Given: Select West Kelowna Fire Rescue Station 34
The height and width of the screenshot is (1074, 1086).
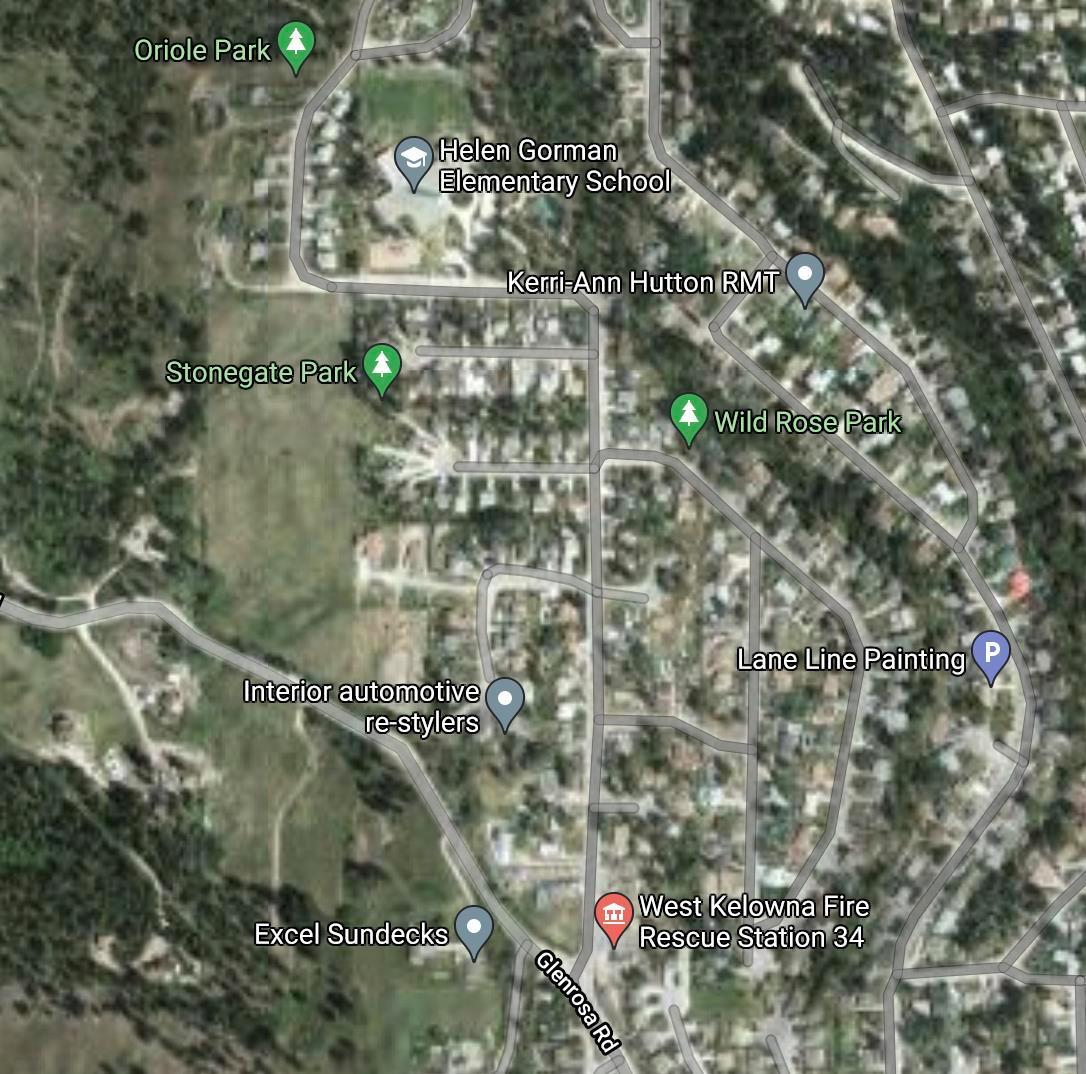Looking at the screenshot, I should (x=613, y=916).
